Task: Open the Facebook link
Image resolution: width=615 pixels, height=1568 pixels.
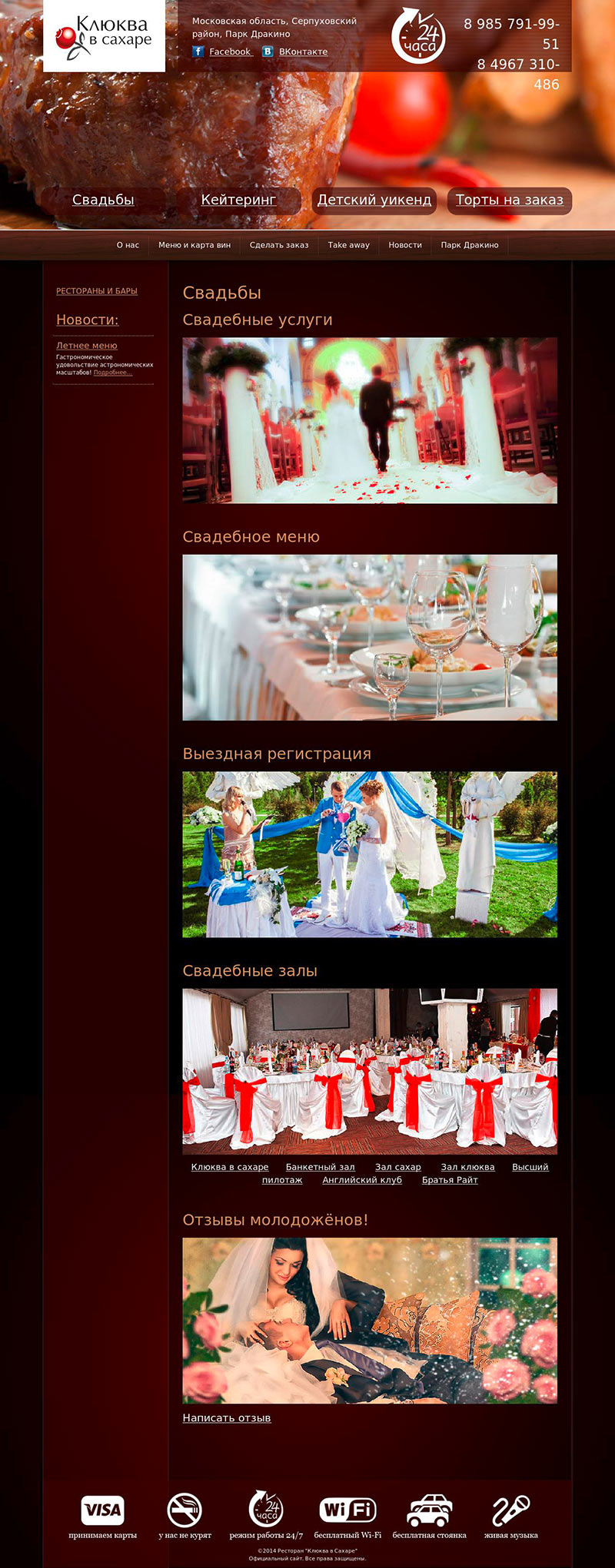Action: point(230,51)
